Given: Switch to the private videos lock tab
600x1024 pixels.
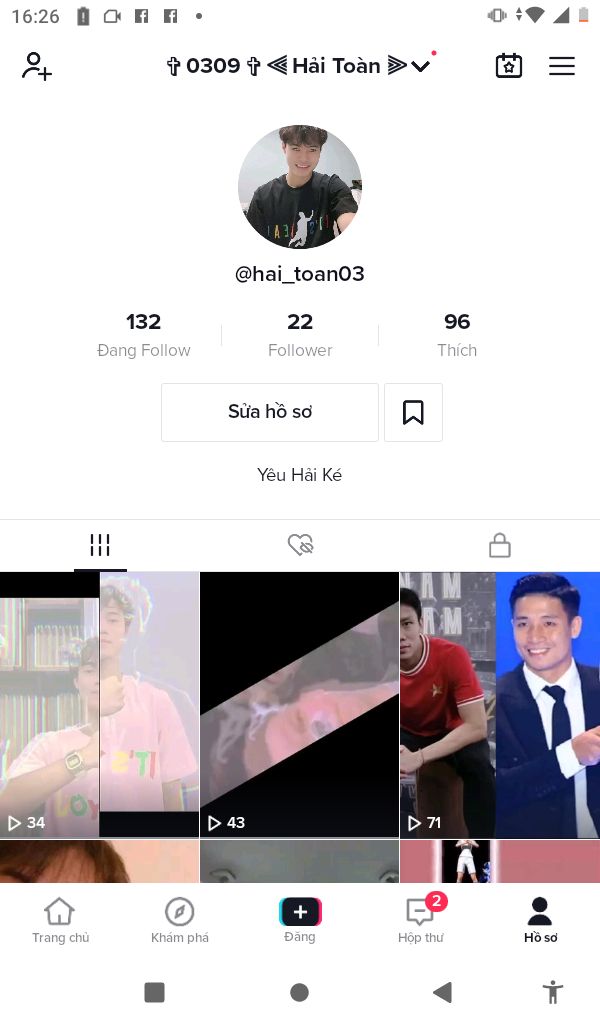Looking at the screenshot, I should pyautogui.click(x=499, y=545).
